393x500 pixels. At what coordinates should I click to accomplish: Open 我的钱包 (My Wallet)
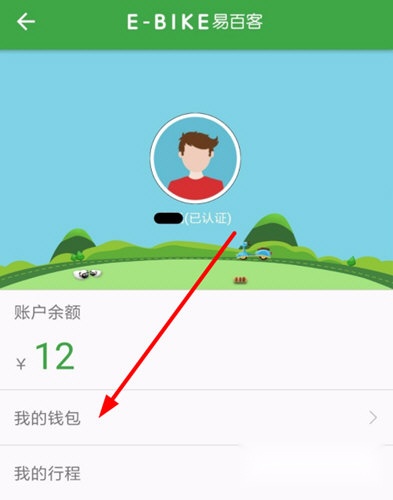pyautogui.click(x=196, y=417)
